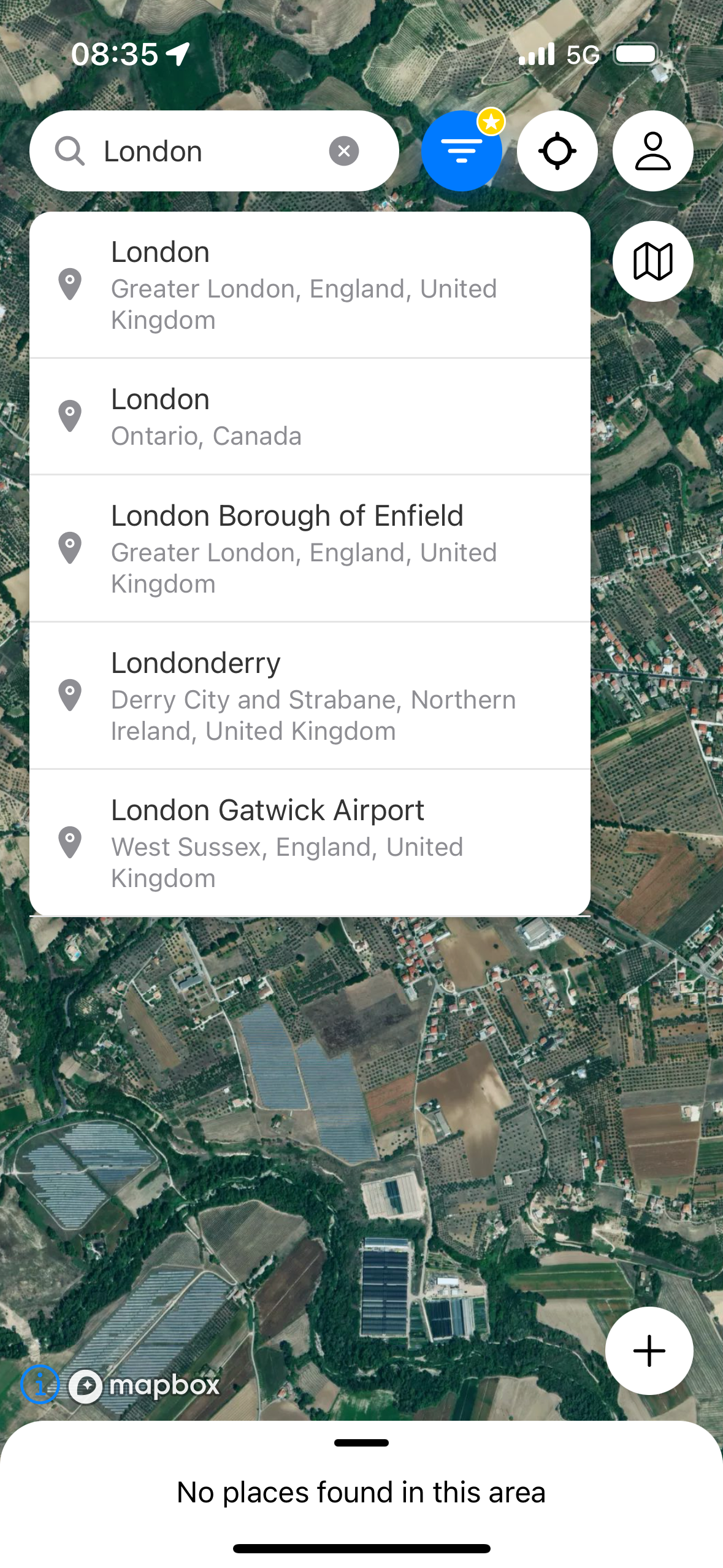Clear the London search text
This screenshot has width=723, height=1568.
(343, 151)
